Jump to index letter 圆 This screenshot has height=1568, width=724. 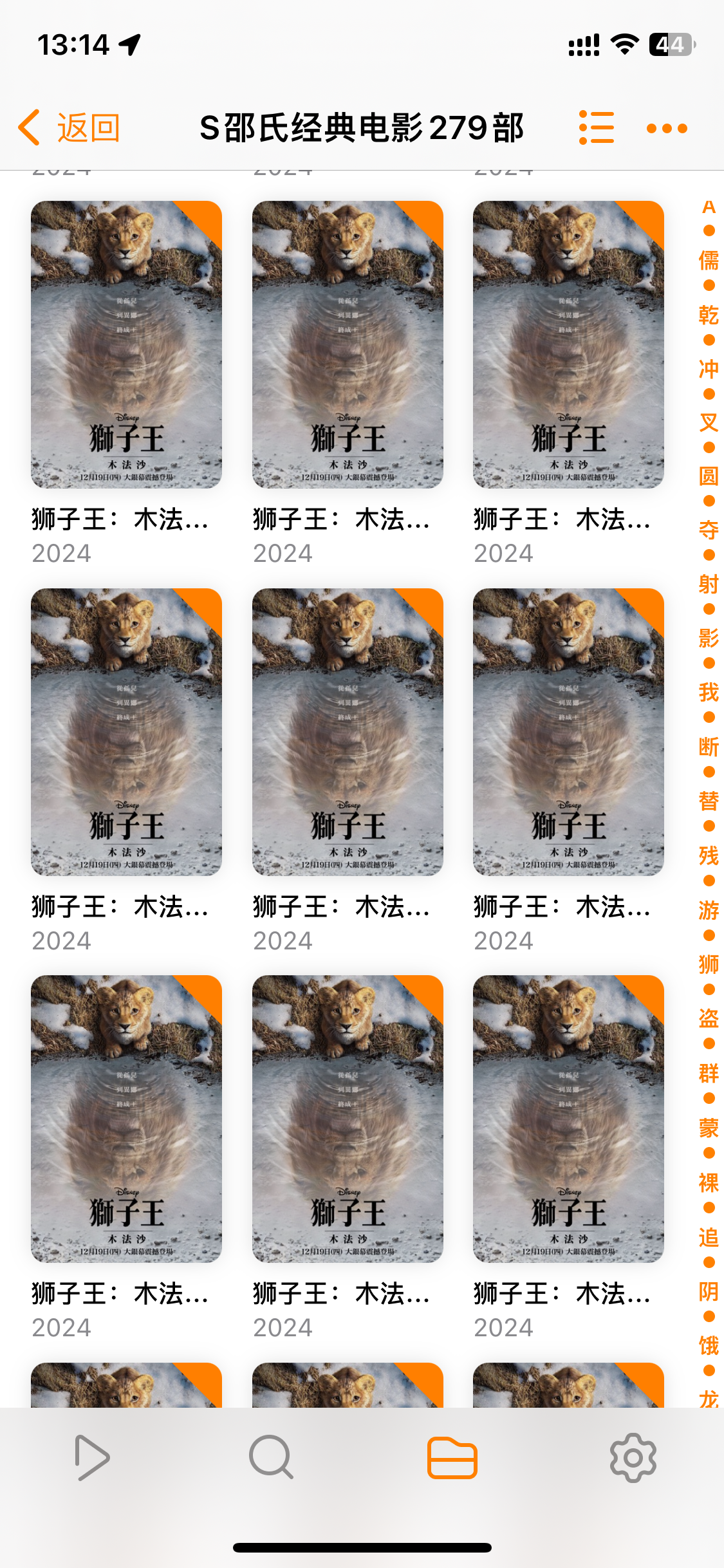709,476
